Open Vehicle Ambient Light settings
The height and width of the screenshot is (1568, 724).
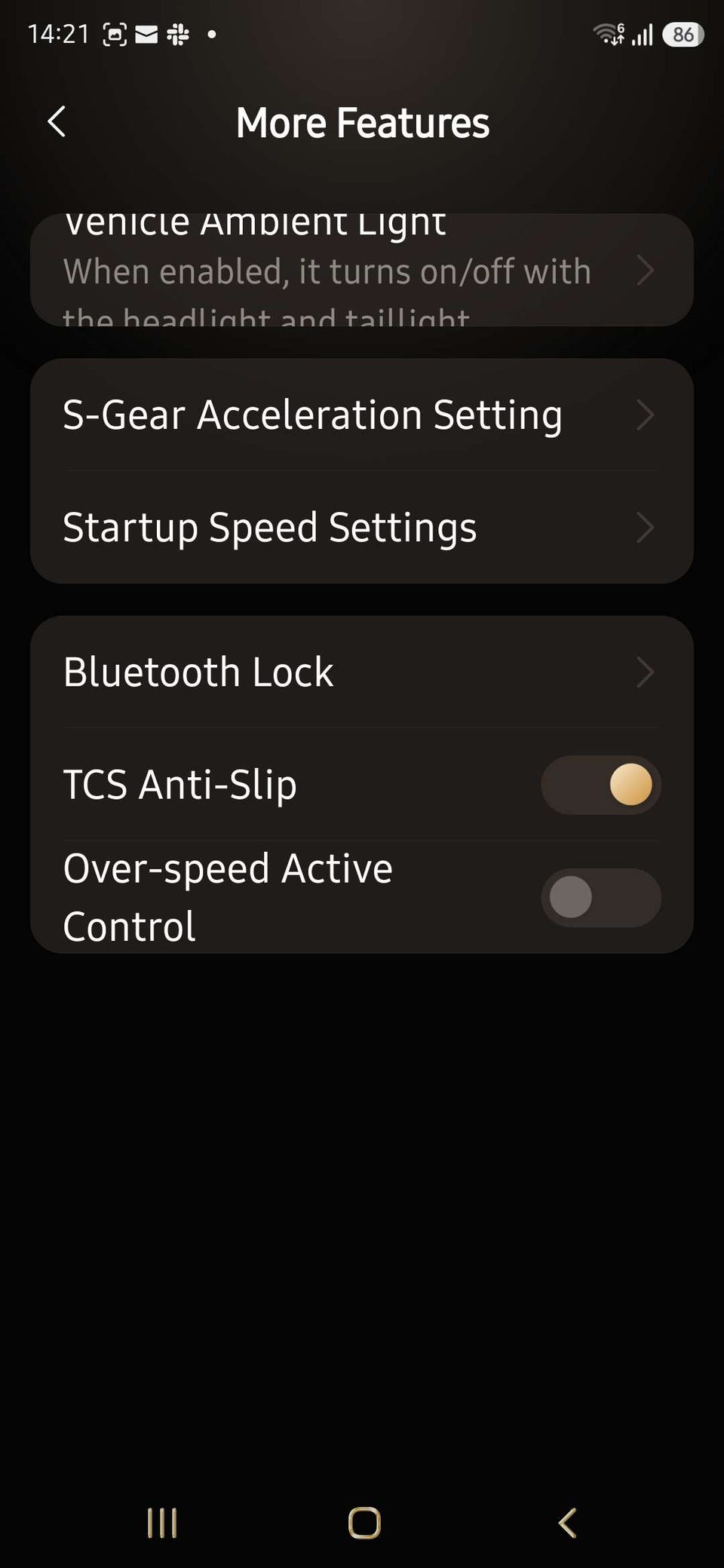point(362,270)
